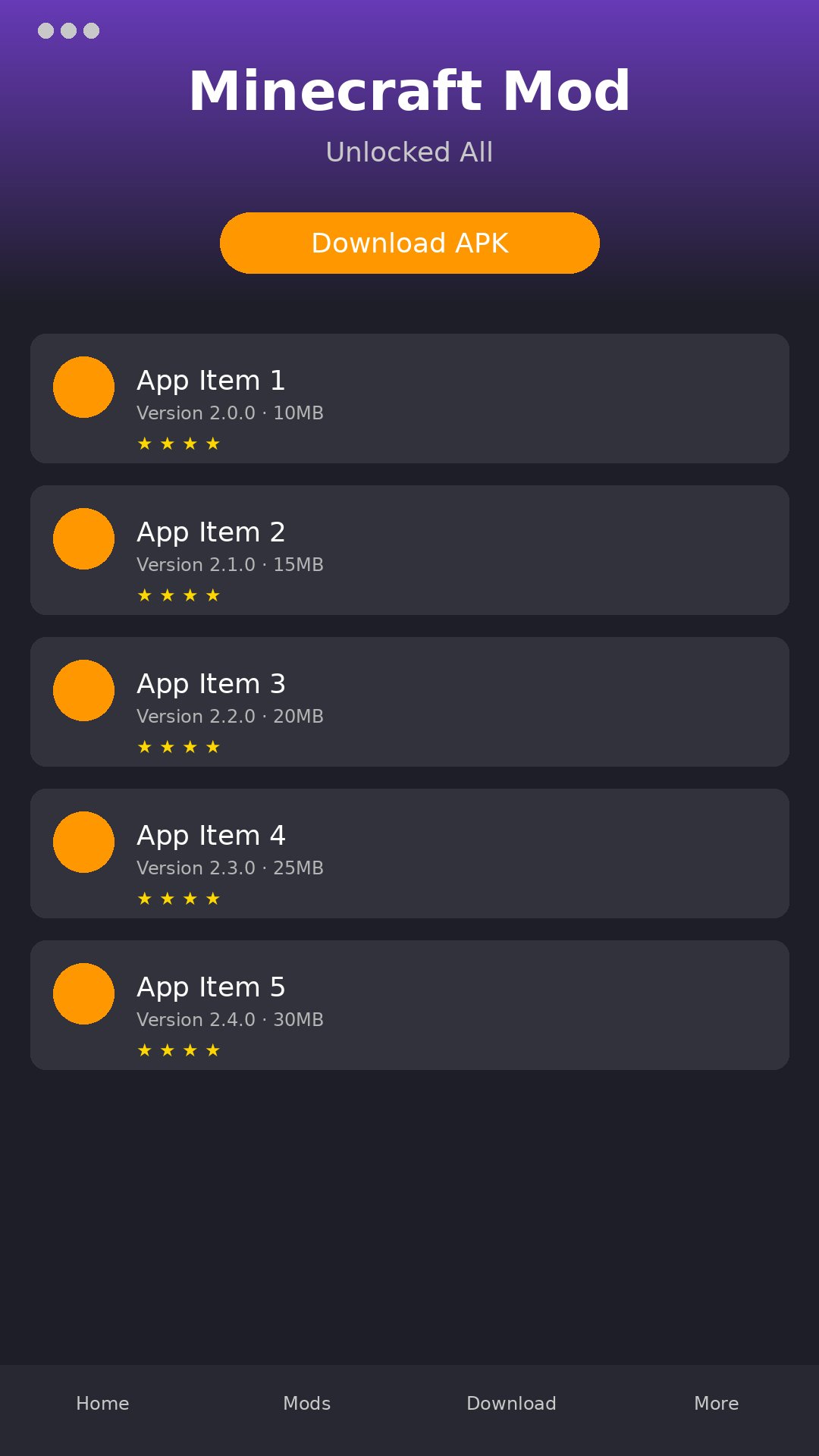Open App Item 1 card

tap(409, 398)
